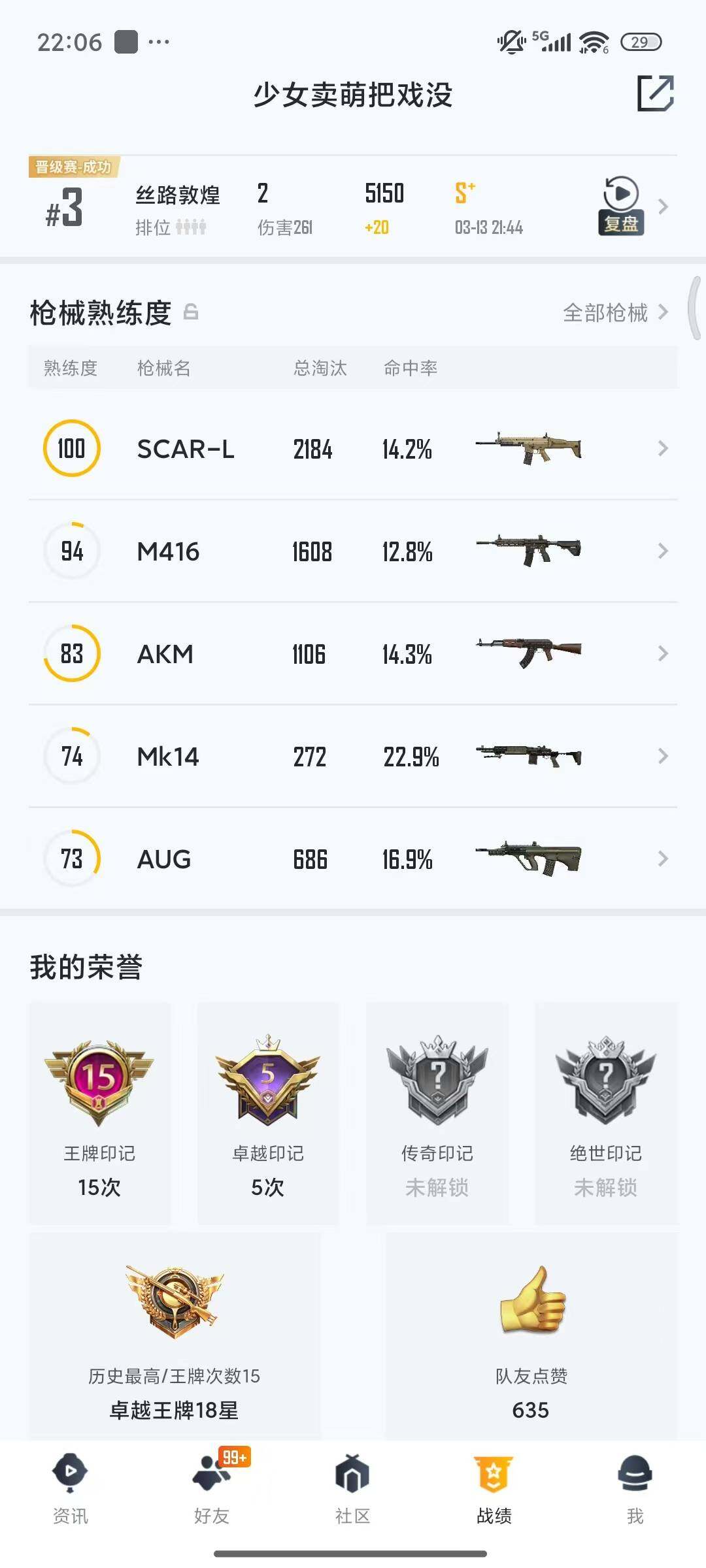Expand the AKM weapon row
This screenshot has height=1568, width=706.
pyautogui.click(x=664, y=653)
